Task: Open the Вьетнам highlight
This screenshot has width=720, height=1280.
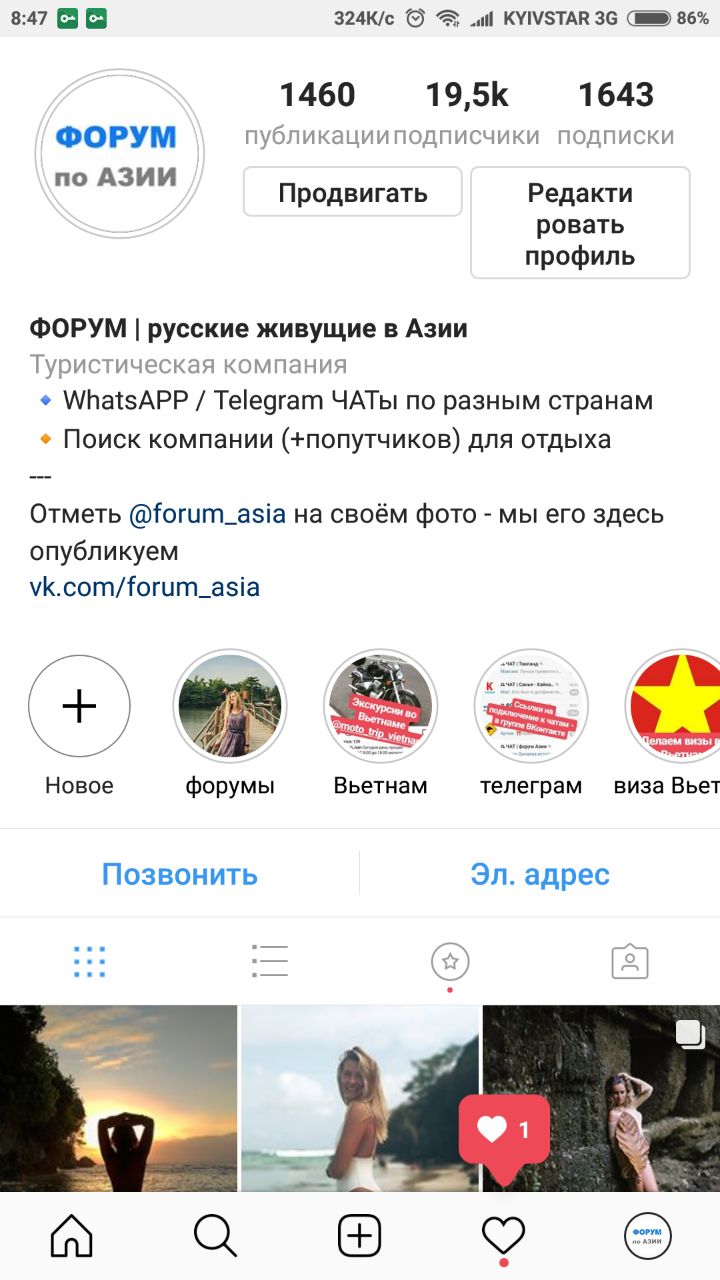Action: click(x=380, y=706)
